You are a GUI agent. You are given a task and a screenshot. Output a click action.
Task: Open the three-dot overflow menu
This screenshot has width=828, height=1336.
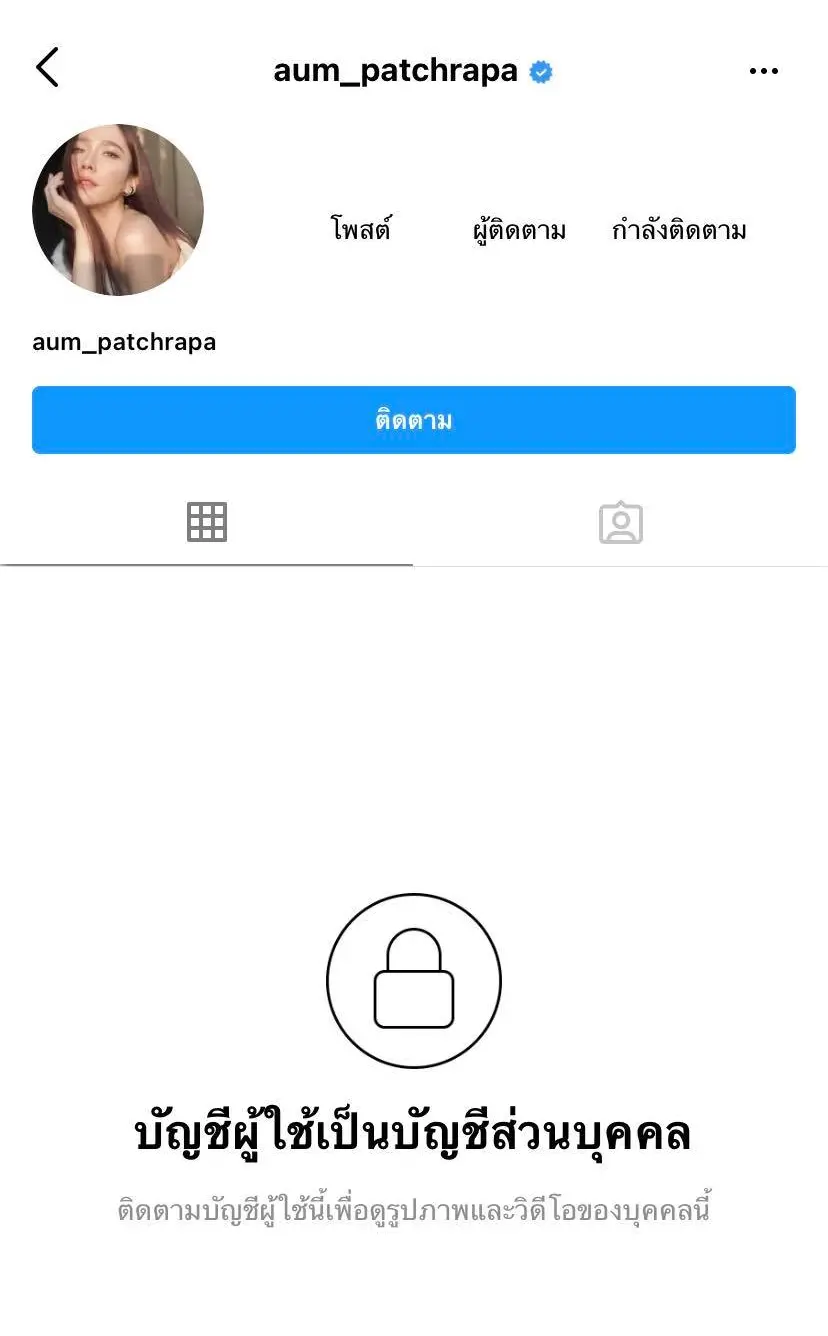click(x=763, y=71)
